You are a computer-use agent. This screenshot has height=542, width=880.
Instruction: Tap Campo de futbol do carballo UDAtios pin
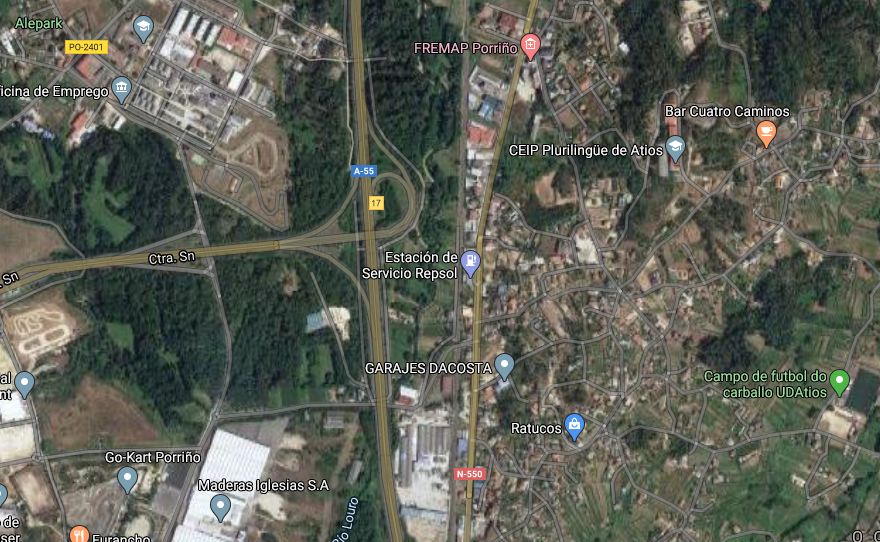[x=840, y=381]
